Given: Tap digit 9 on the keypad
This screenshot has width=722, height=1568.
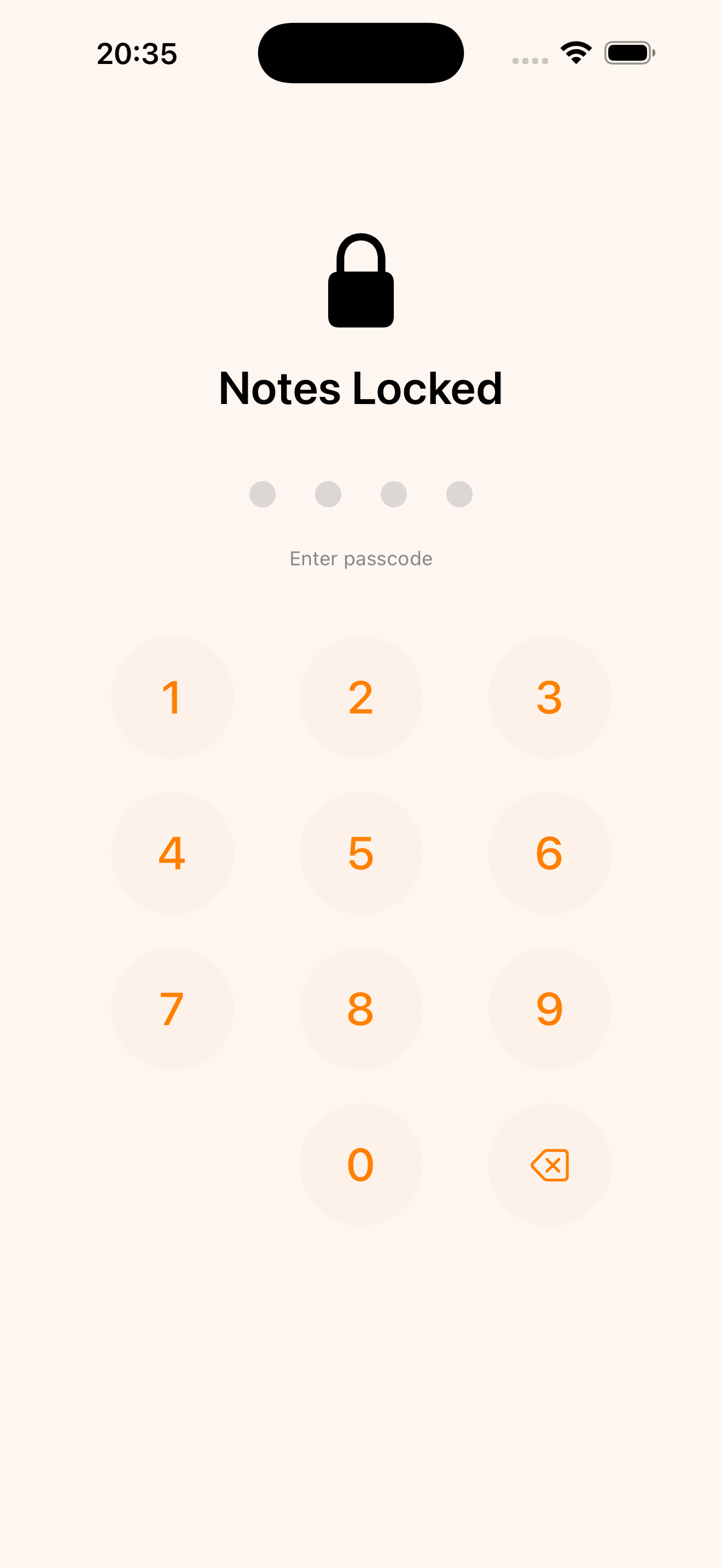Looking at the screenshot, I should click(x=549, y=1009).
